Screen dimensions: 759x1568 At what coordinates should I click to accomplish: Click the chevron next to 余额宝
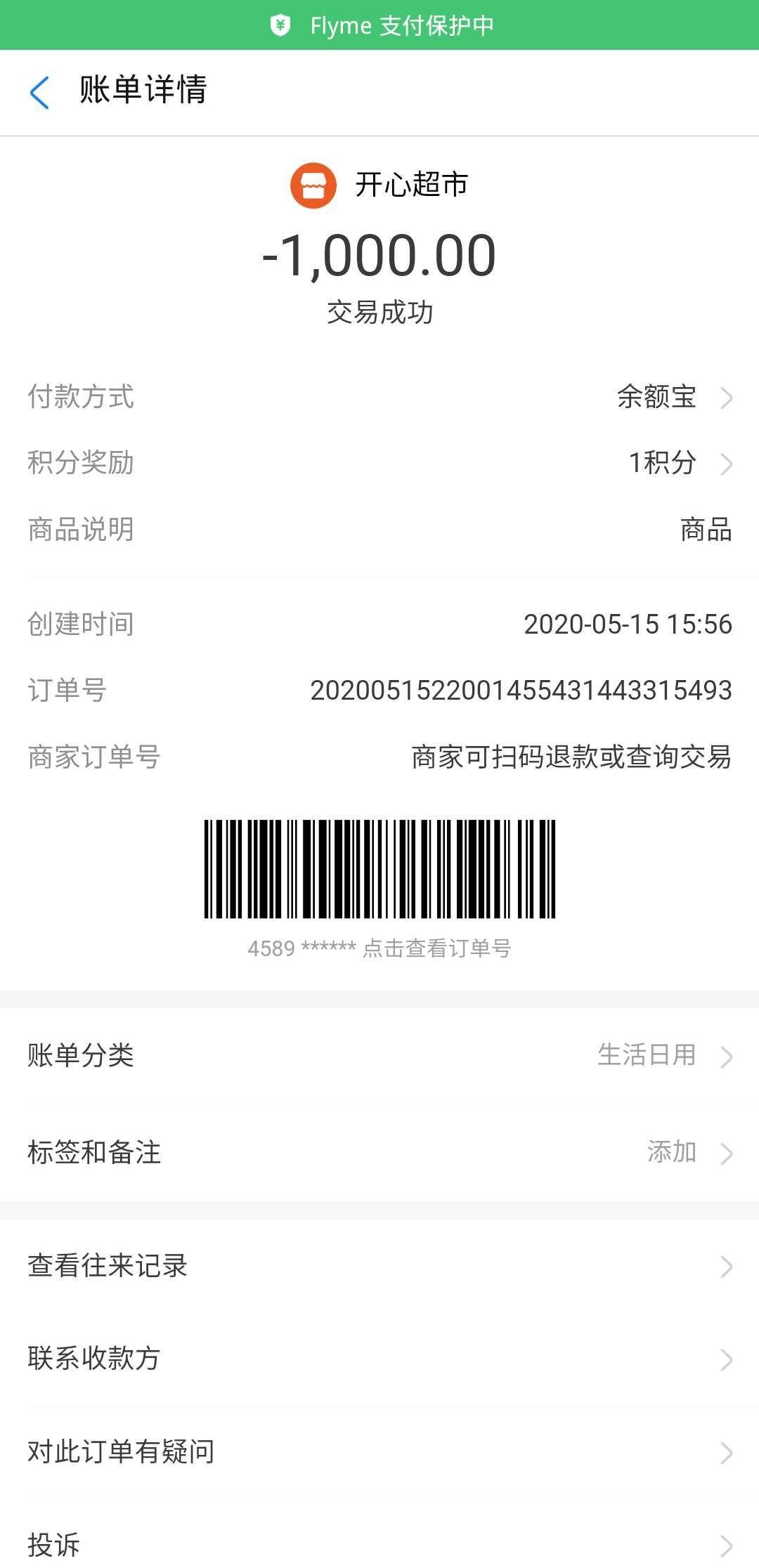tap(727, 397)
